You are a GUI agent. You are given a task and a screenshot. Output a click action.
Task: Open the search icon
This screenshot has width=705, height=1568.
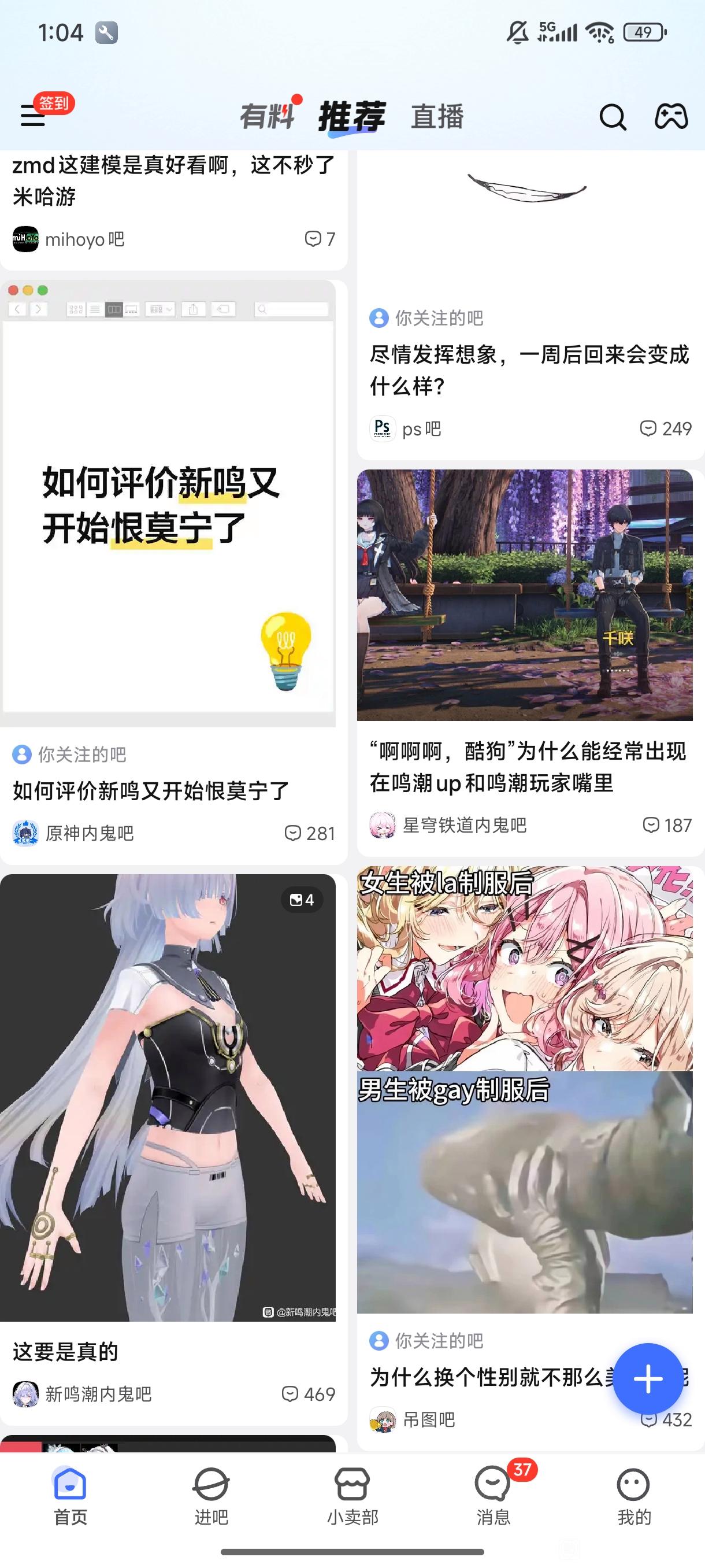[x=613, y=117]
